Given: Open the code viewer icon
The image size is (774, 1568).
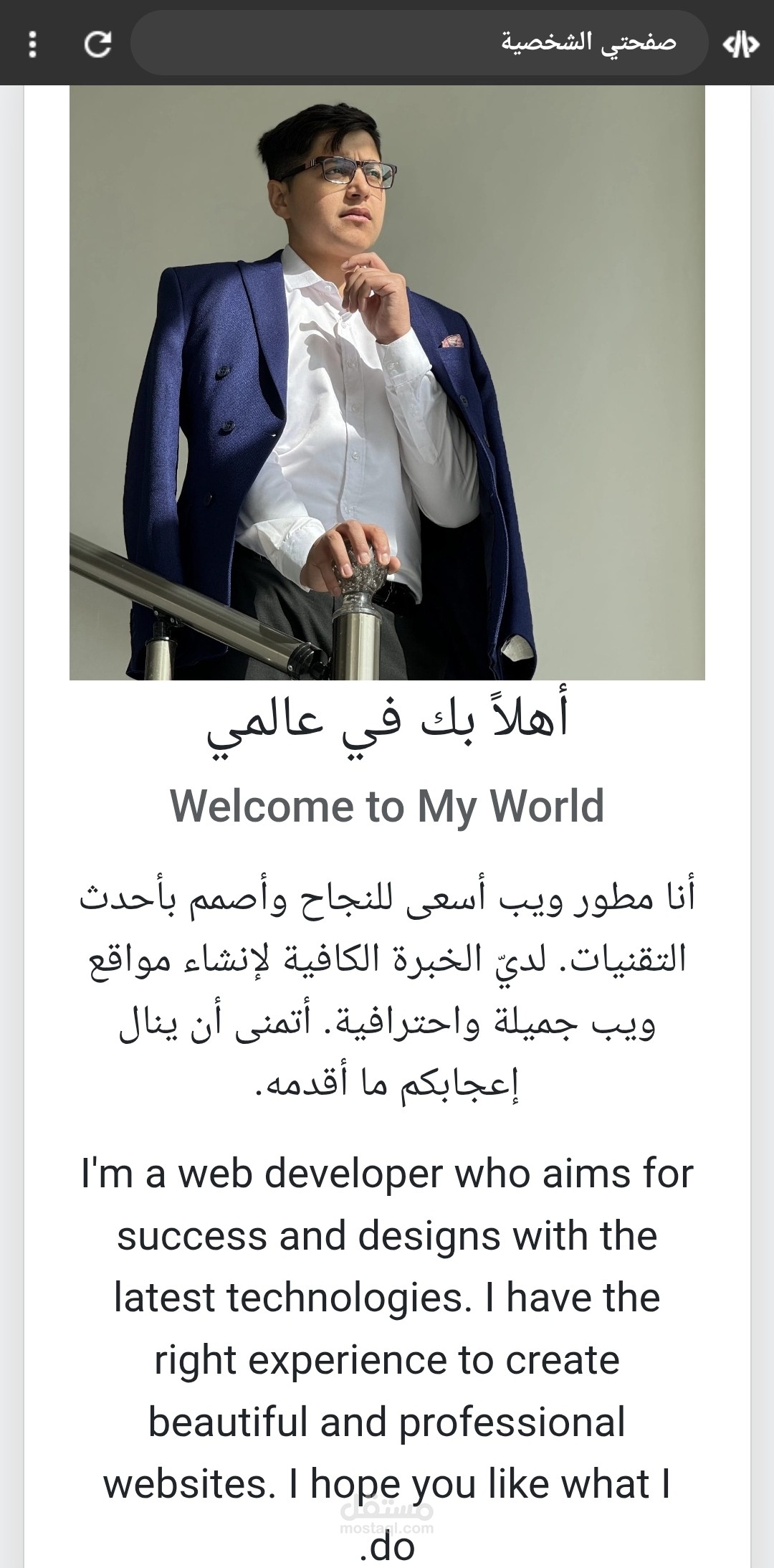Looking at the screenshot, I should pos(741,44).
